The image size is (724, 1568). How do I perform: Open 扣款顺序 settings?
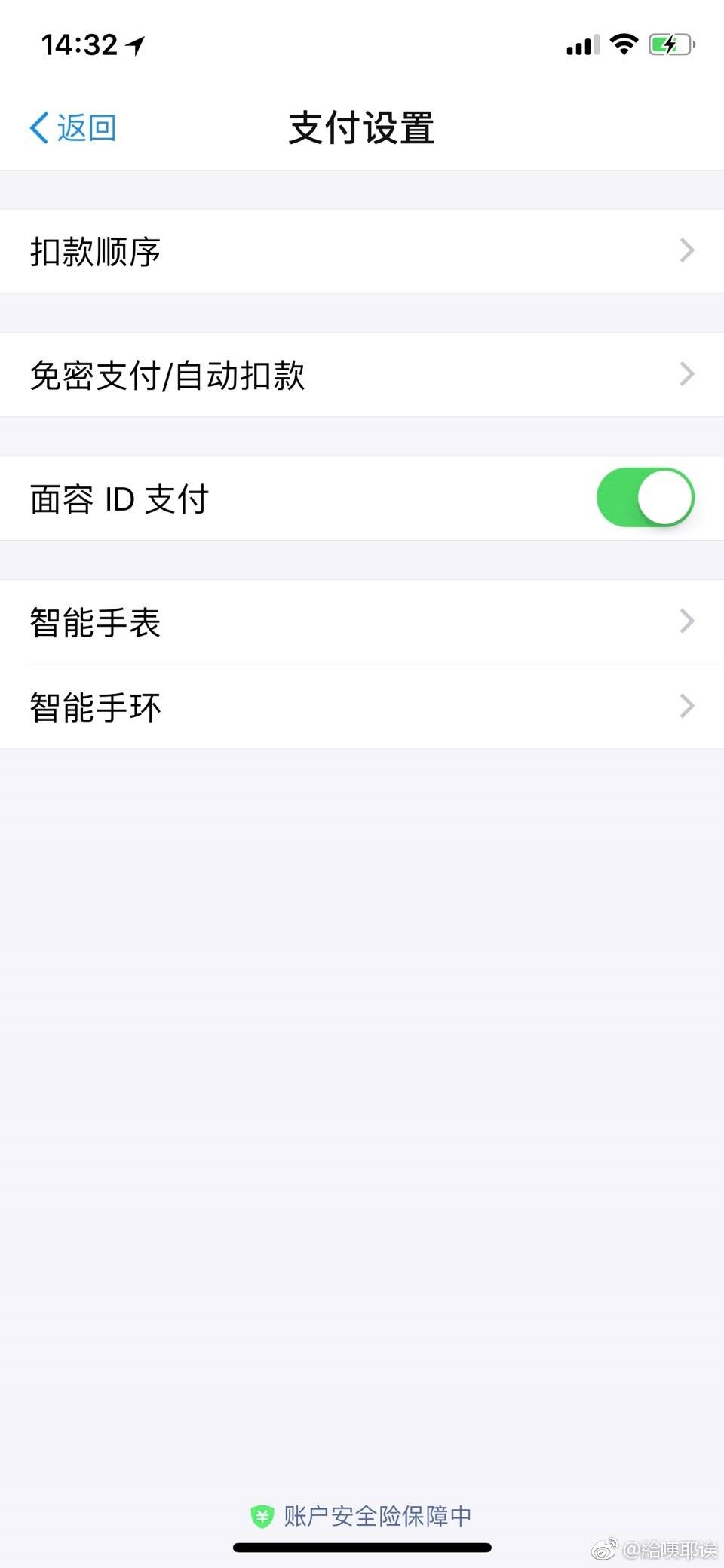[x=362, y=251]
